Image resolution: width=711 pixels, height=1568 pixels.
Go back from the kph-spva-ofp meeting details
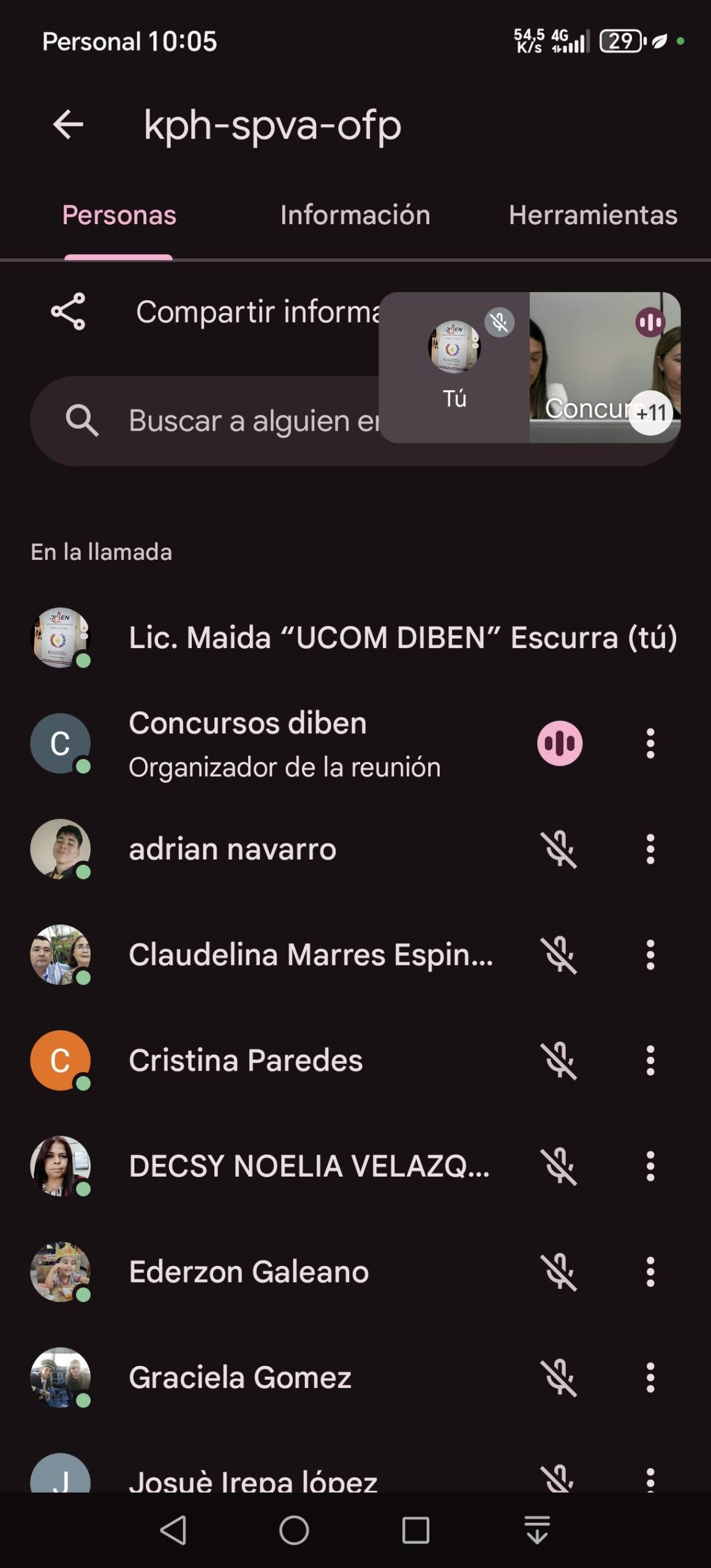[x=68, y=125]
